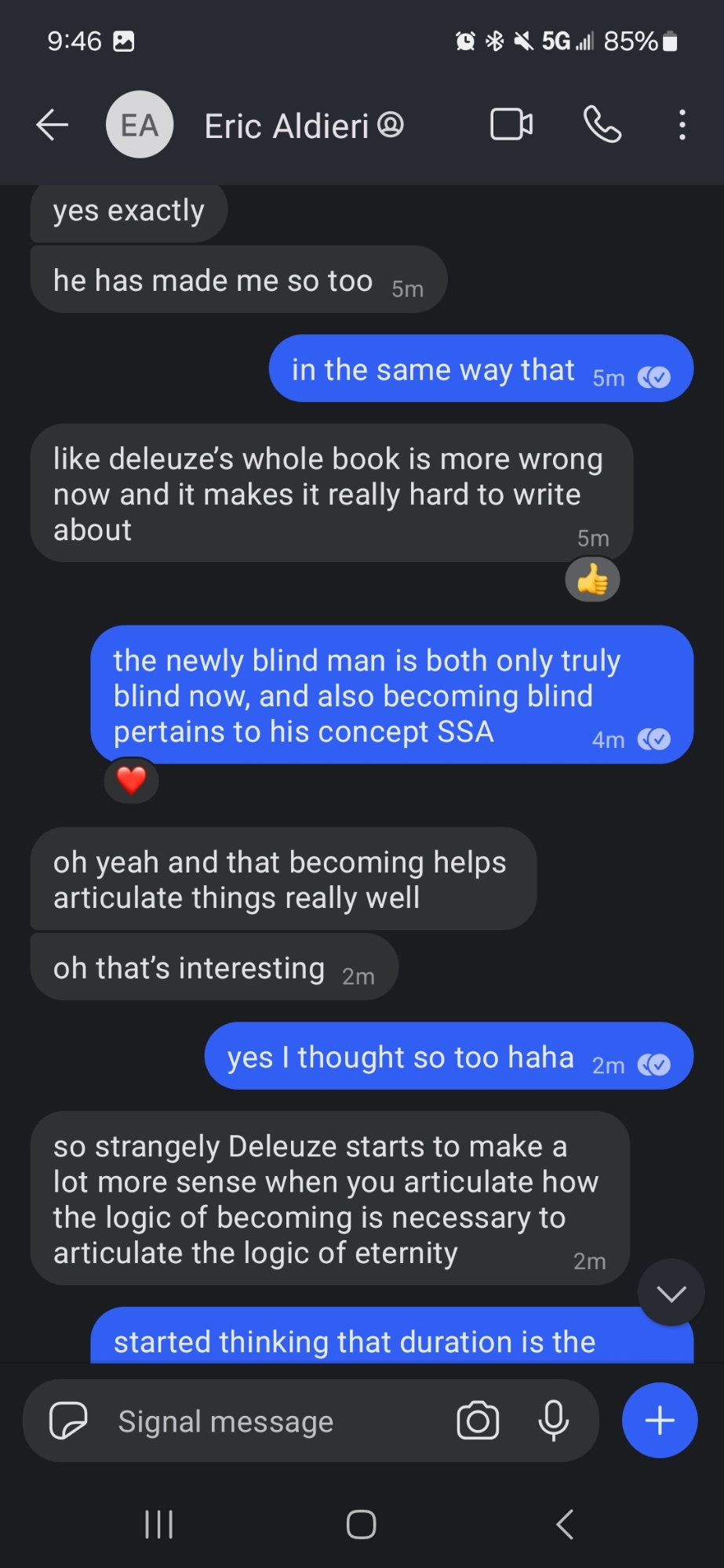
Task: Open attachments with the plus button
Action: tap(659, 1421)
